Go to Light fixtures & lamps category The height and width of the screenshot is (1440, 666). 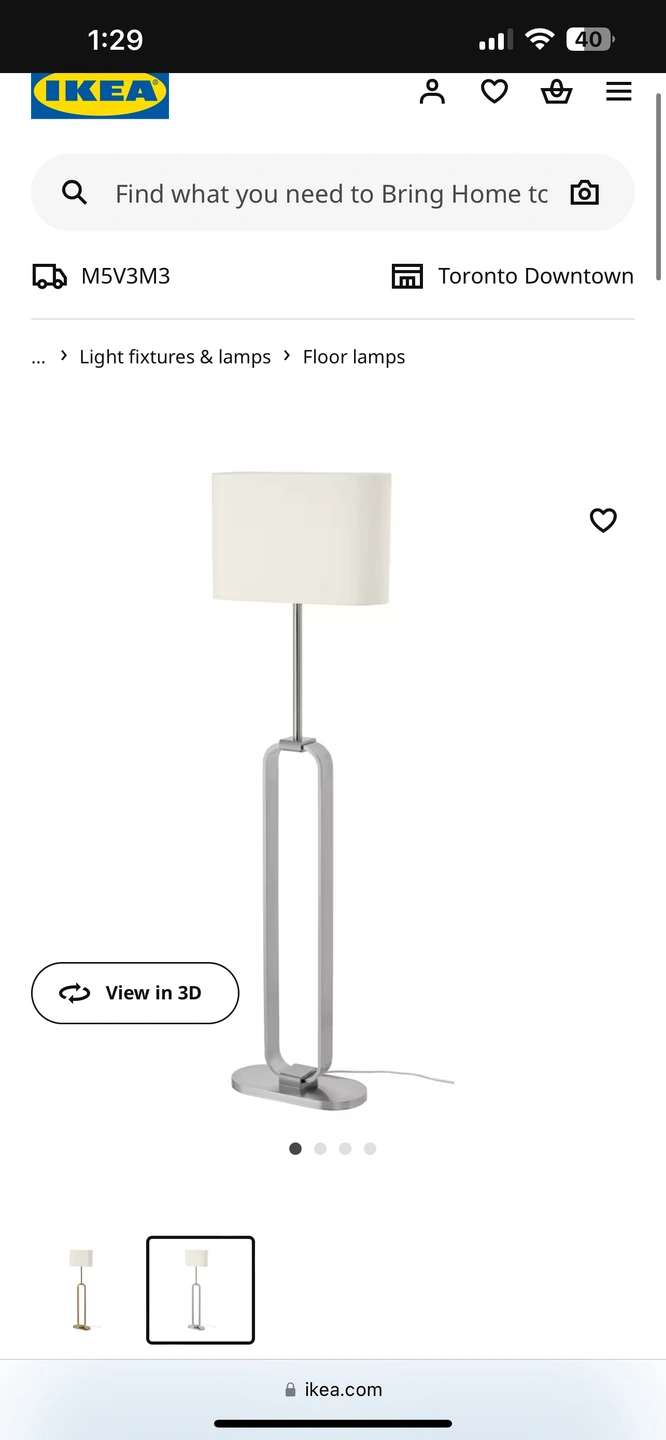coord(175,357)
